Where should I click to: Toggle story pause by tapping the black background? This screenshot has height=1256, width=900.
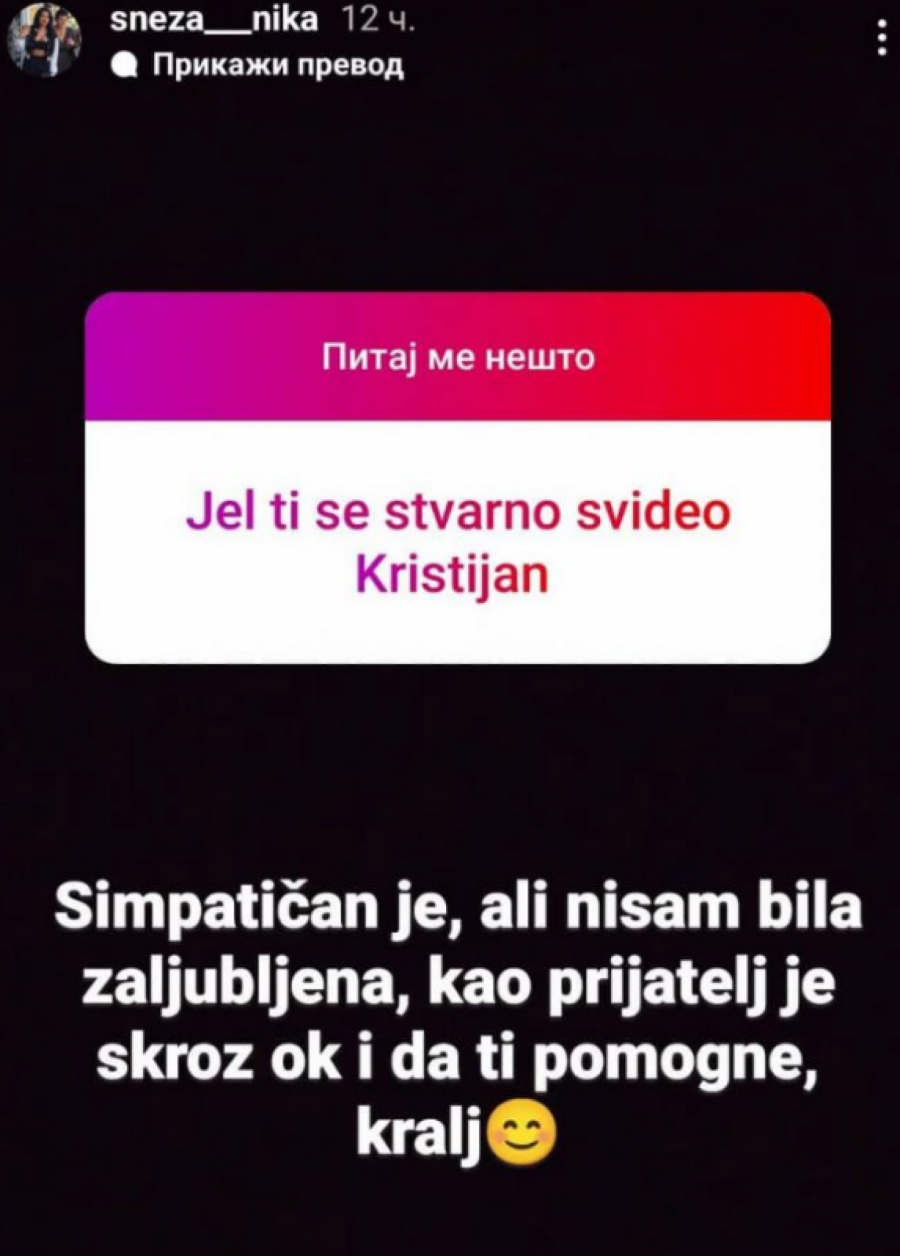[450, 760]
